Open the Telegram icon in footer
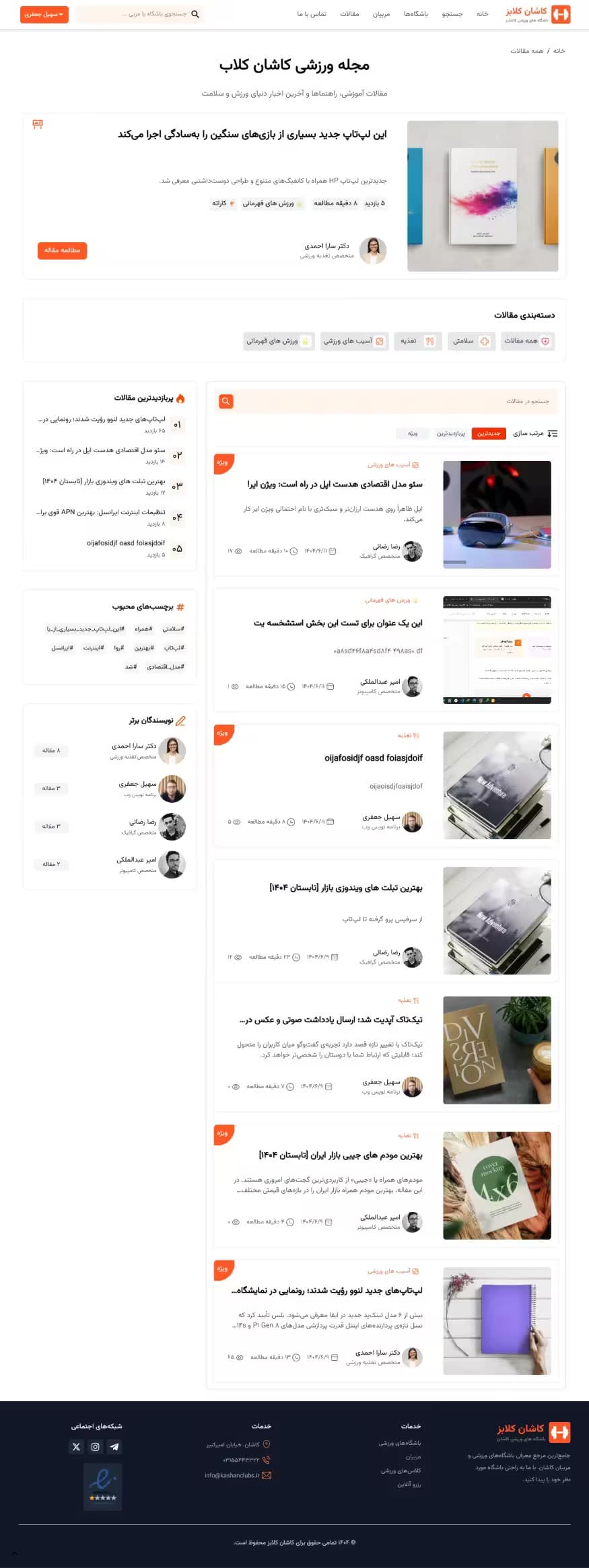The image size is (589, 1568). click(114, 1446)
